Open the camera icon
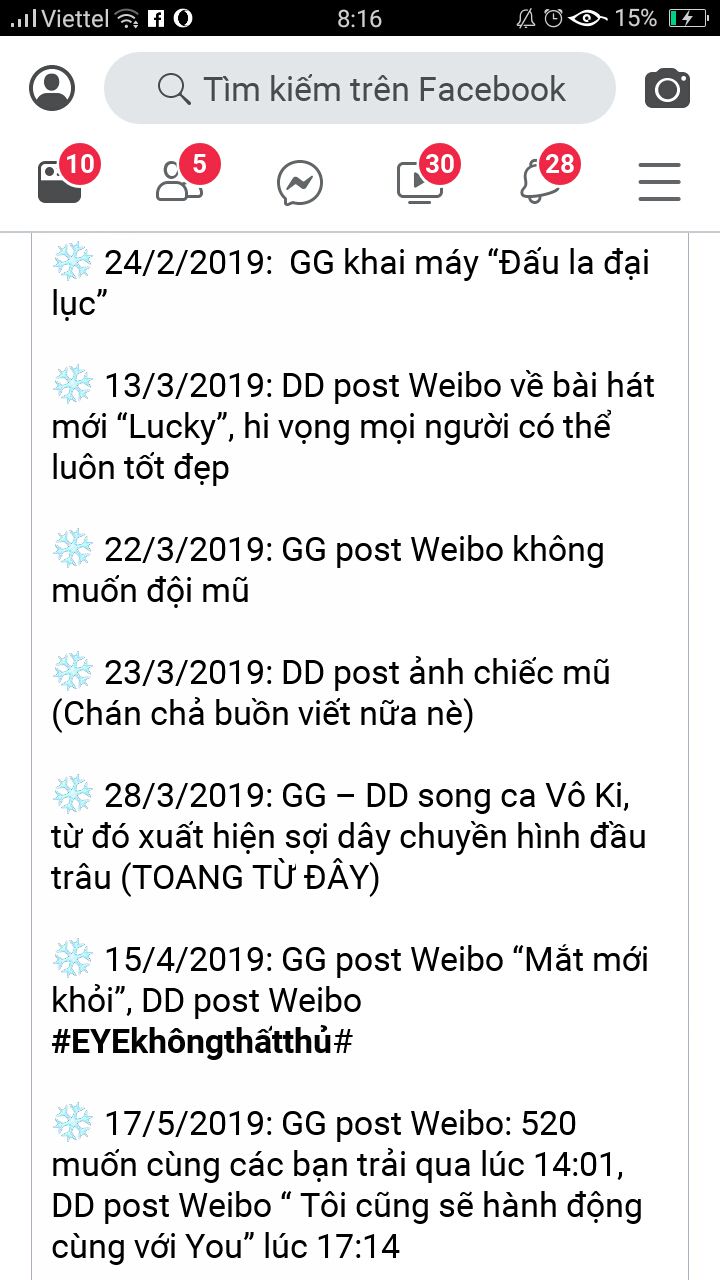Viewport: 720px width, 1280px height. [667, 89]
